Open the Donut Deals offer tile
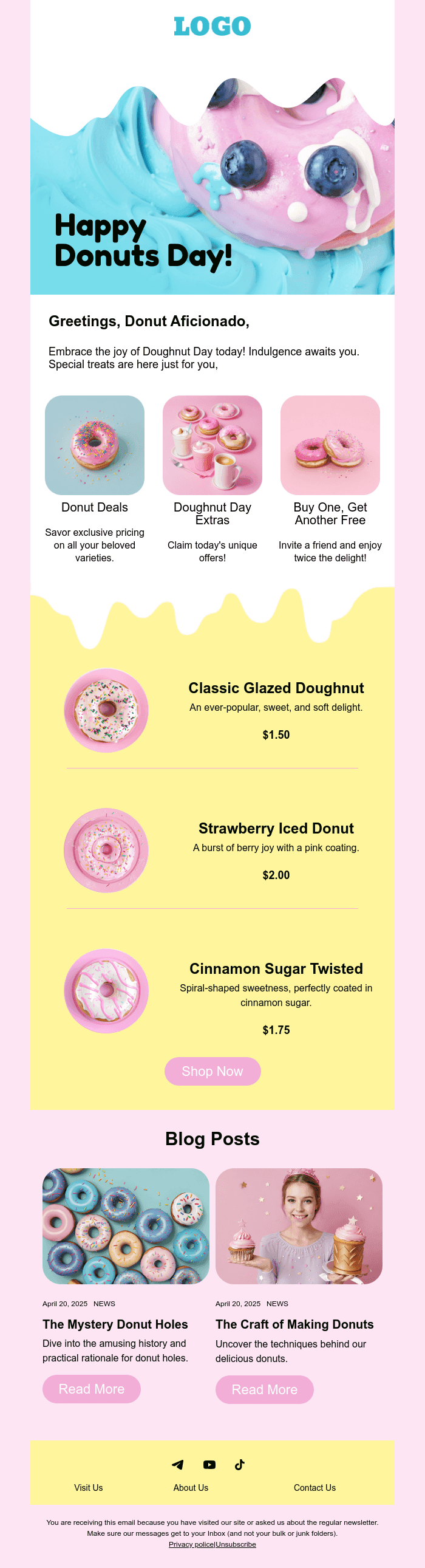The height and width of the screenshot is (1568, 425). [x=95, y=445]
